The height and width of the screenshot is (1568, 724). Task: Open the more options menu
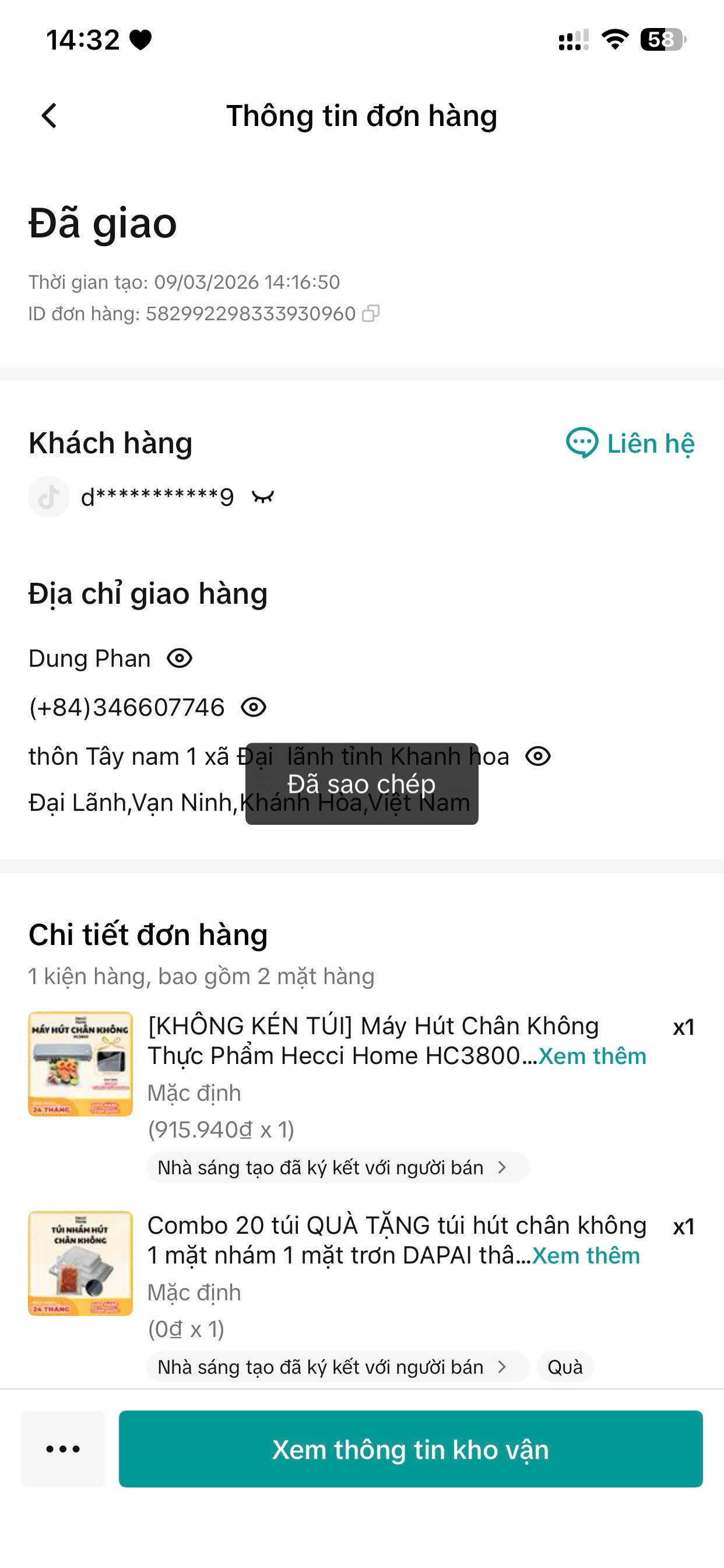64,1448
